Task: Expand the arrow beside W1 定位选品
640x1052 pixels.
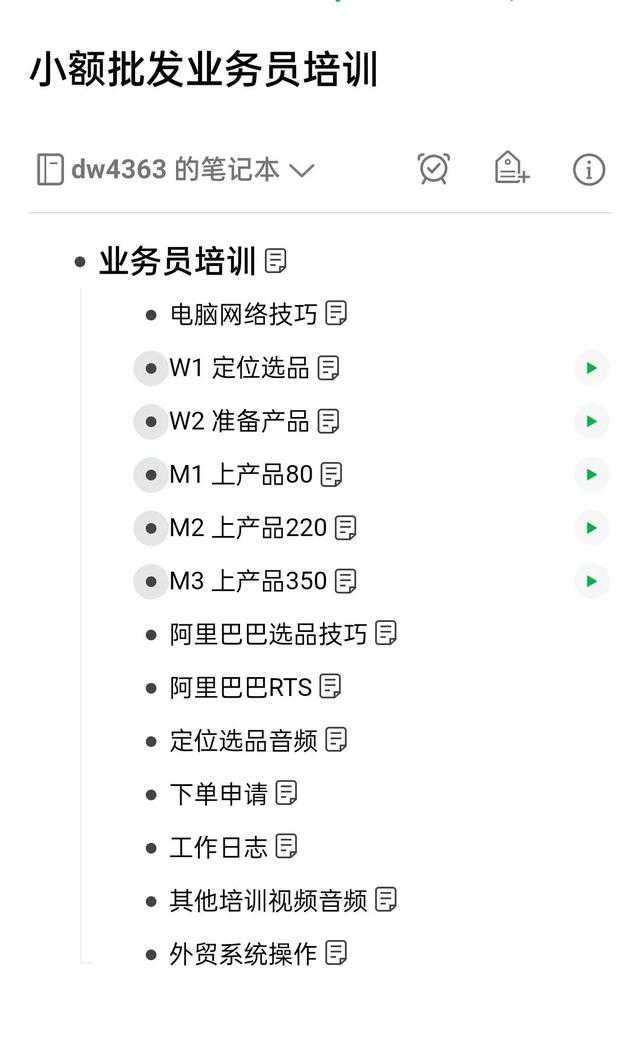Action: (592, 368)
